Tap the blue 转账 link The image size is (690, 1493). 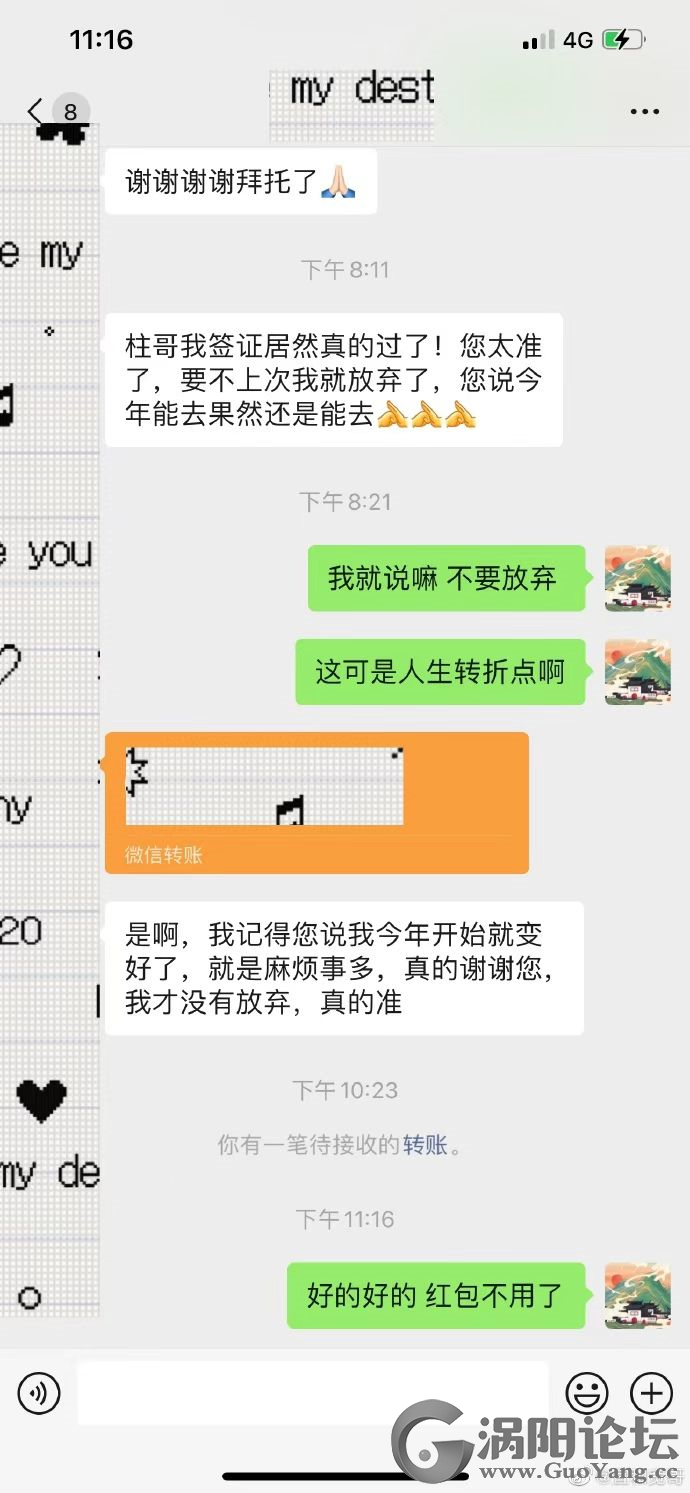[425, 1145]
